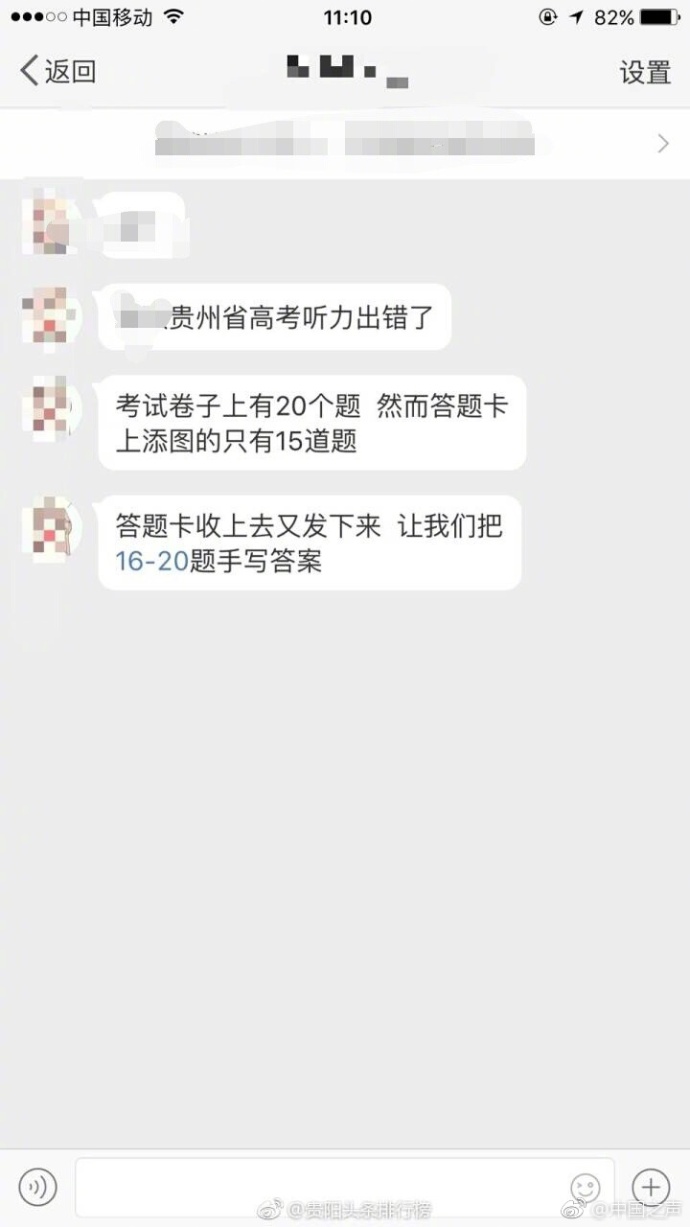Focus the message text field

320,1187
